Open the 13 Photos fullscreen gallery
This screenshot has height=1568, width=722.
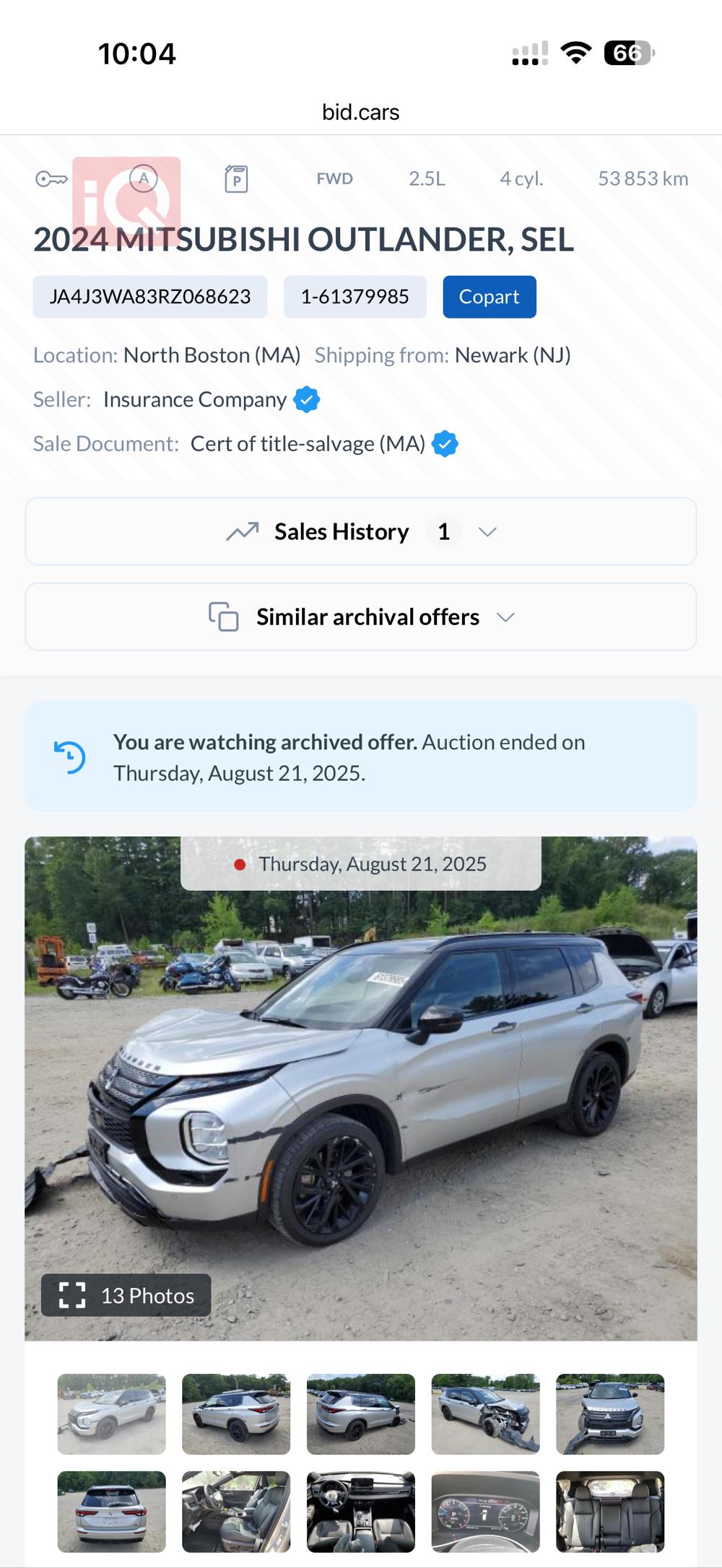(126, 1295)
